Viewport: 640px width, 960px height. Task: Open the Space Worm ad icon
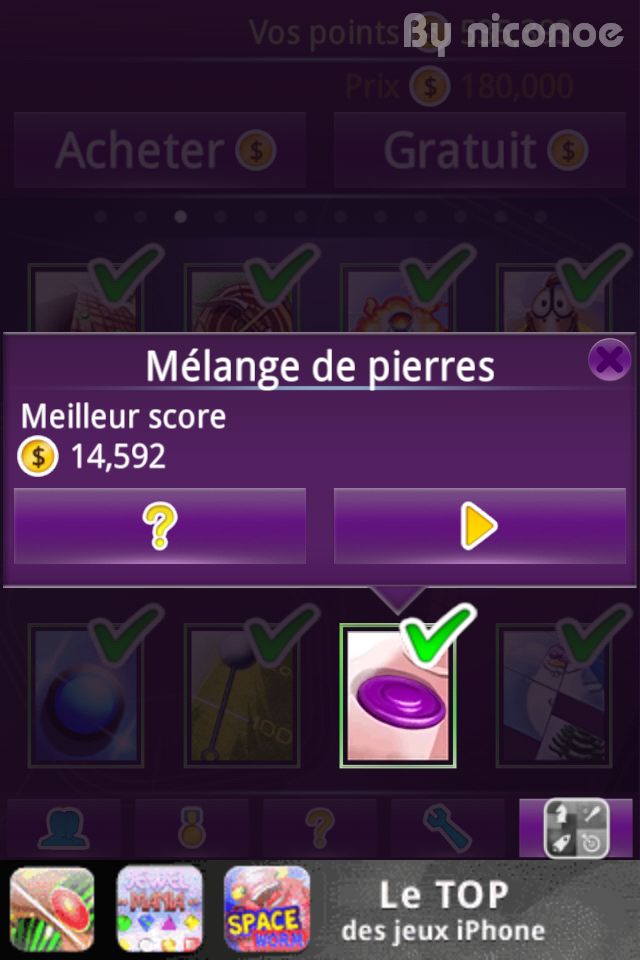266,910
